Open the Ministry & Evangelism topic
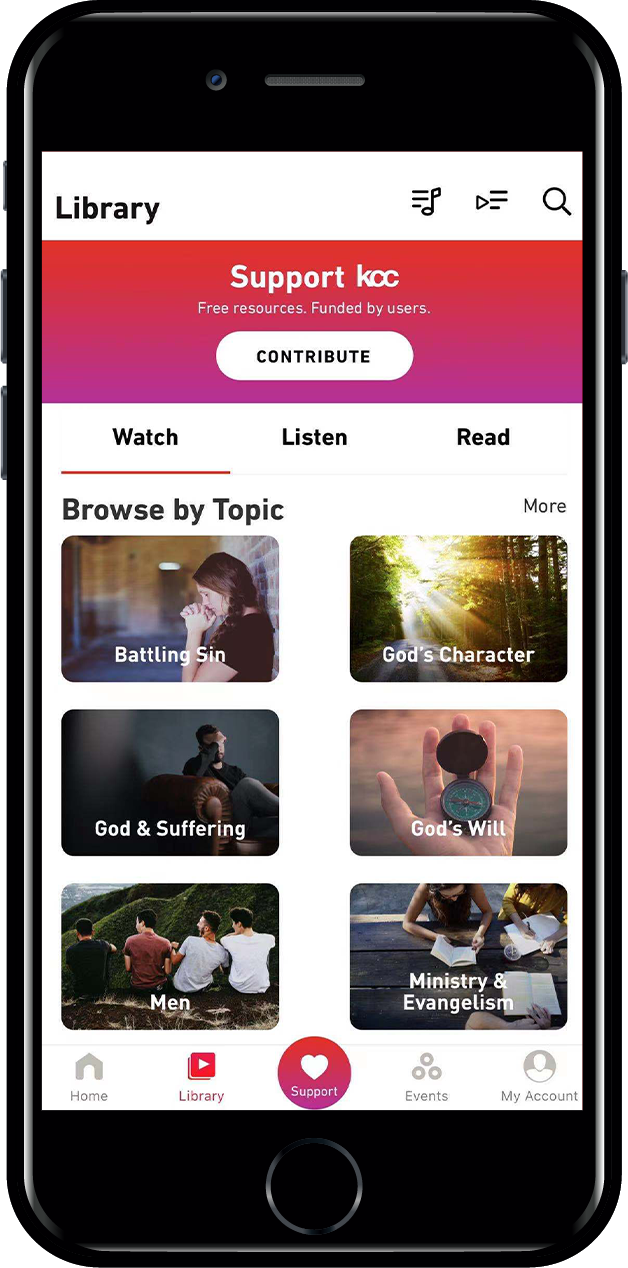628x1268 pixels. pyautogui.click(x=458, y=956)
